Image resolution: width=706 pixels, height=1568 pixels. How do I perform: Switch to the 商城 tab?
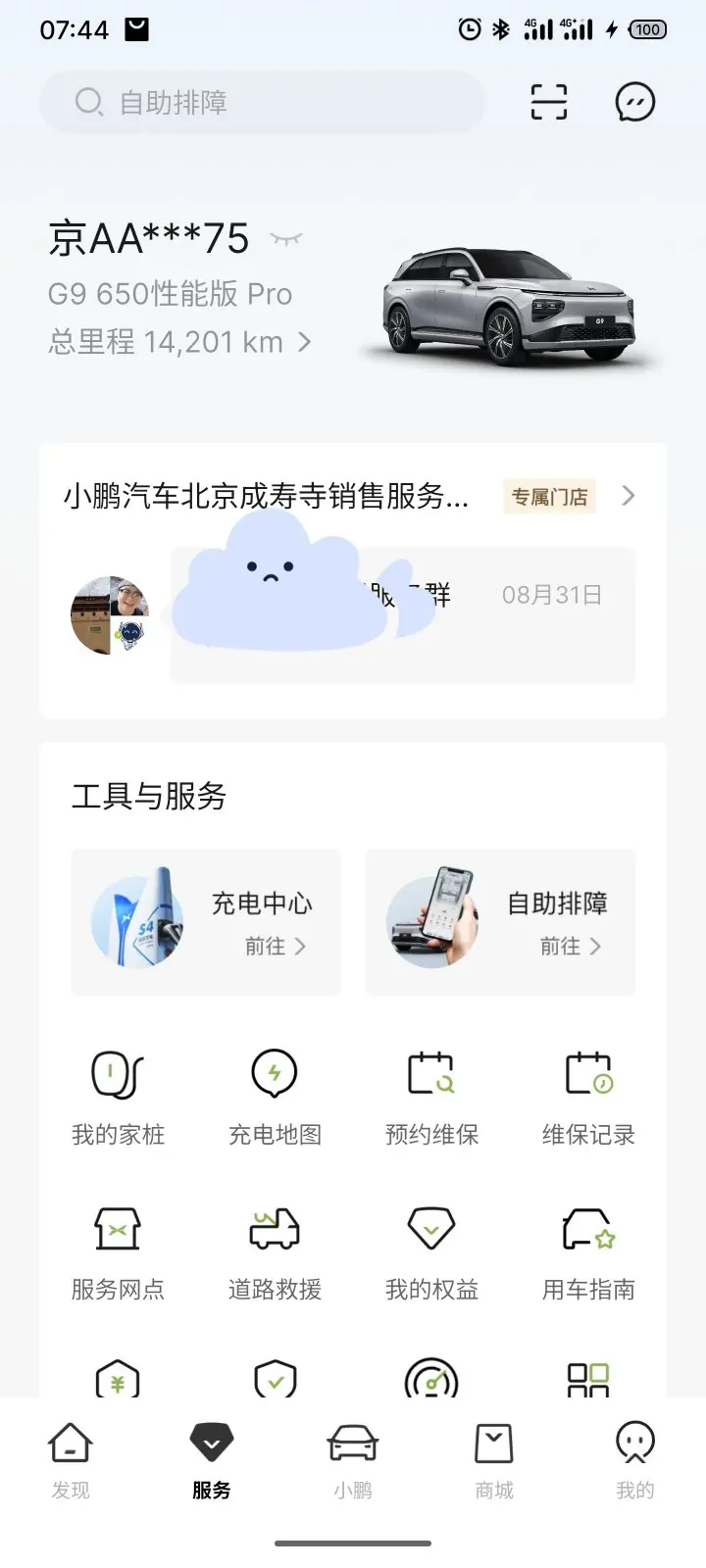pyautogui.click(x=494, y=1460)
